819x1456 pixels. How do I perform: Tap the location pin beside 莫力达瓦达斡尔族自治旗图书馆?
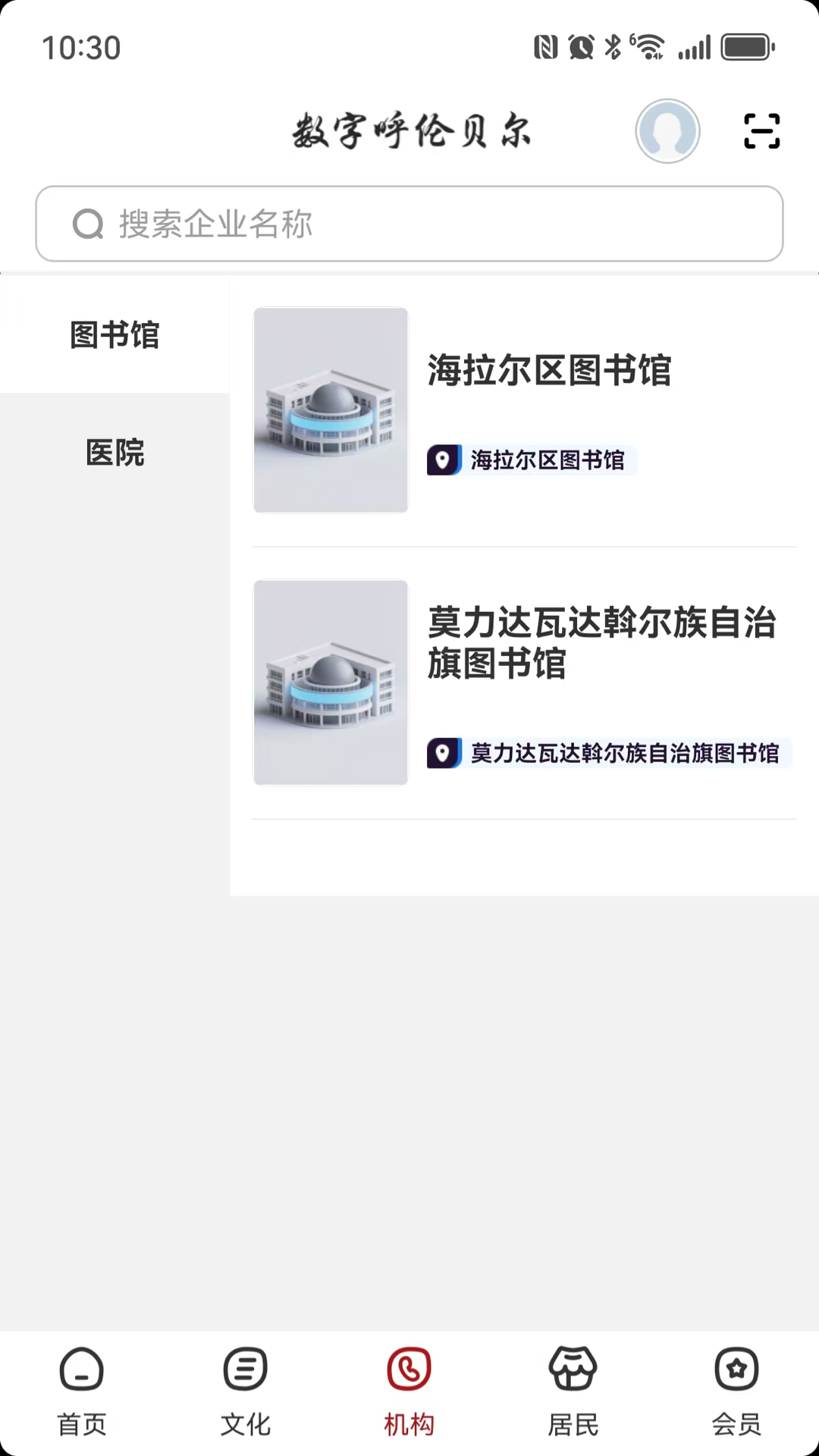(444, 754)
